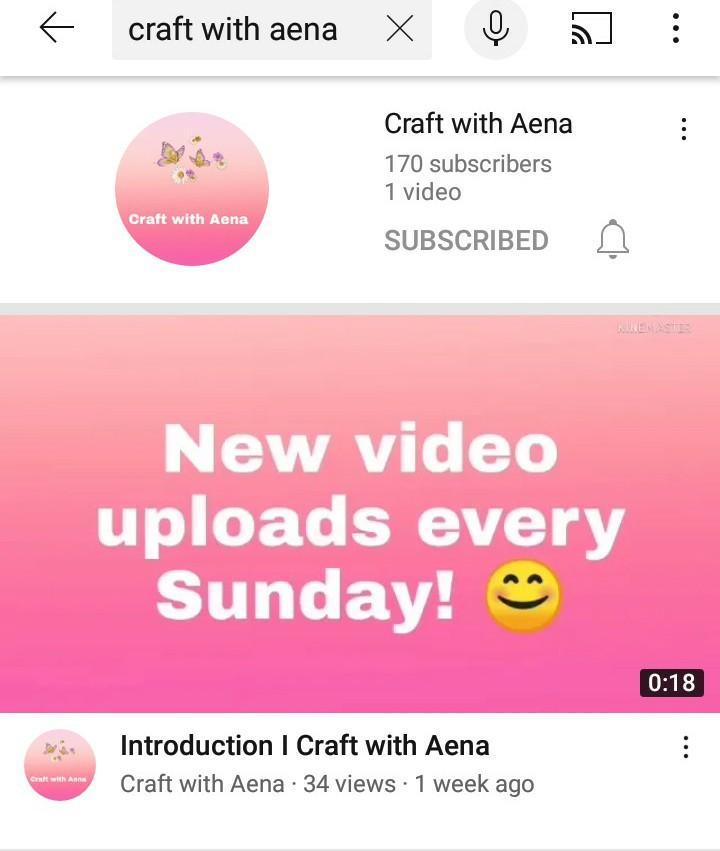Open the Craft with Aena channel avatar
This screenshot has width=720, height=851.
(x=192, y=189)
